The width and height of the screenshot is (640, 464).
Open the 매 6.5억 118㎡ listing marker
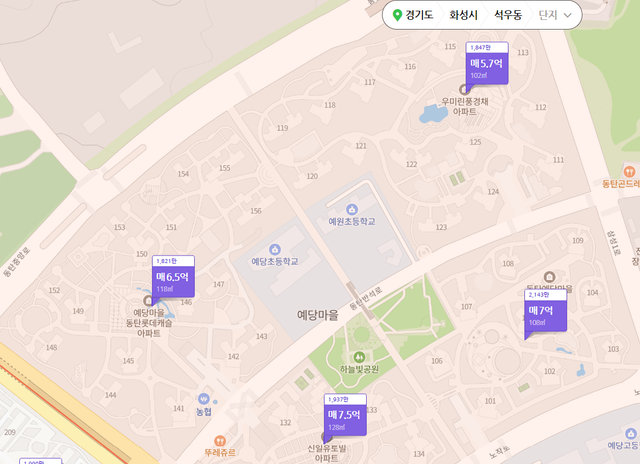tap(173, 281)
